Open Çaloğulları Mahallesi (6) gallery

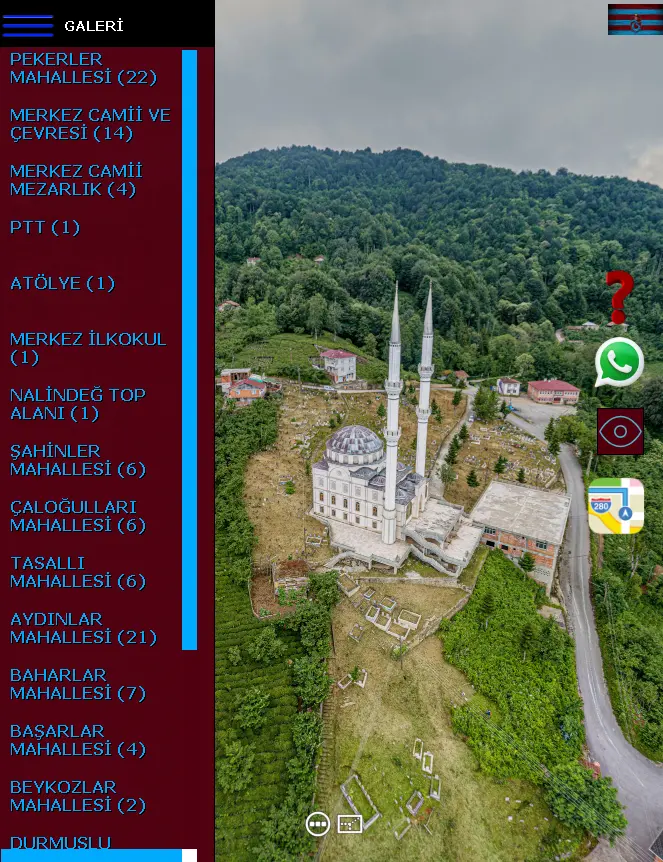click(78, 516)
